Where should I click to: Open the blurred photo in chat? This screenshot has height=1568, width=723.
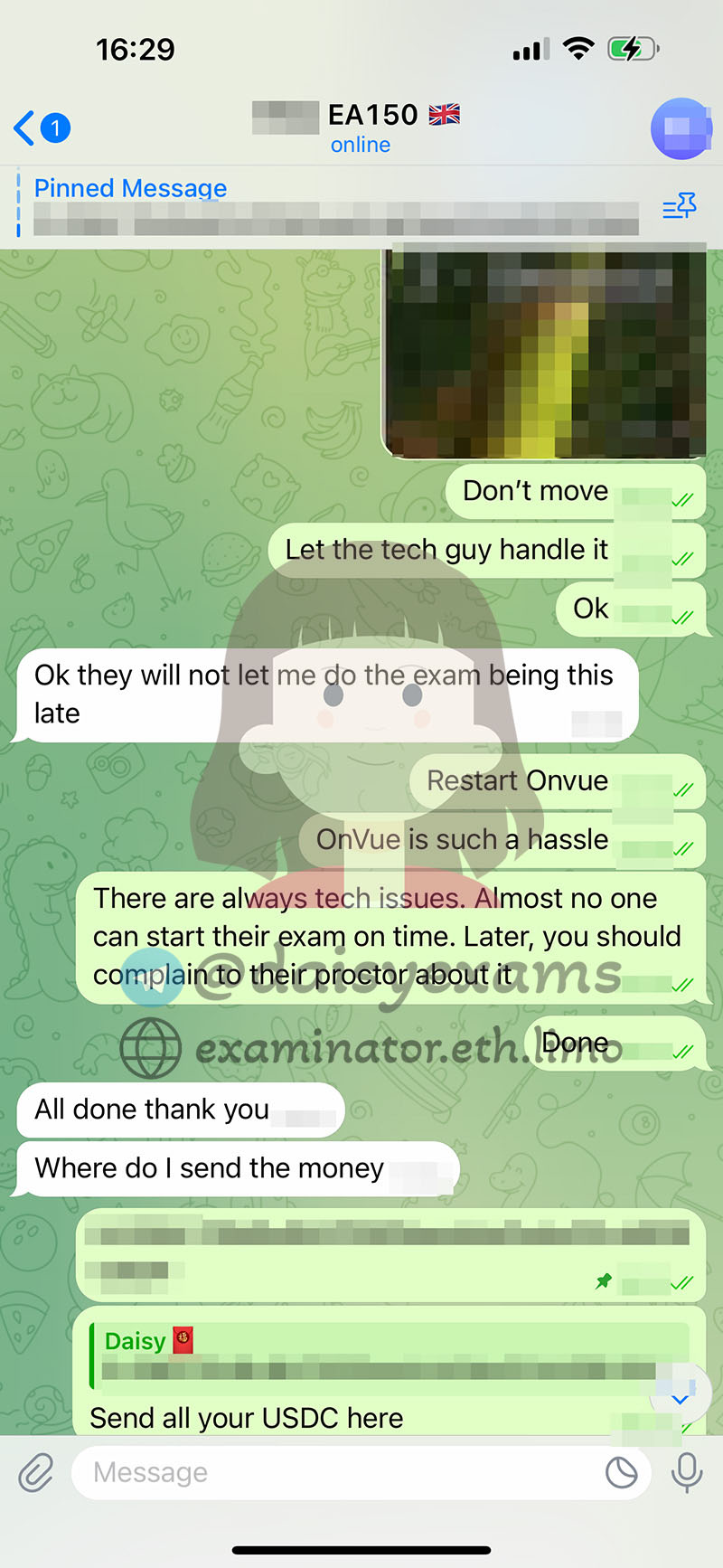pos(545,354)
